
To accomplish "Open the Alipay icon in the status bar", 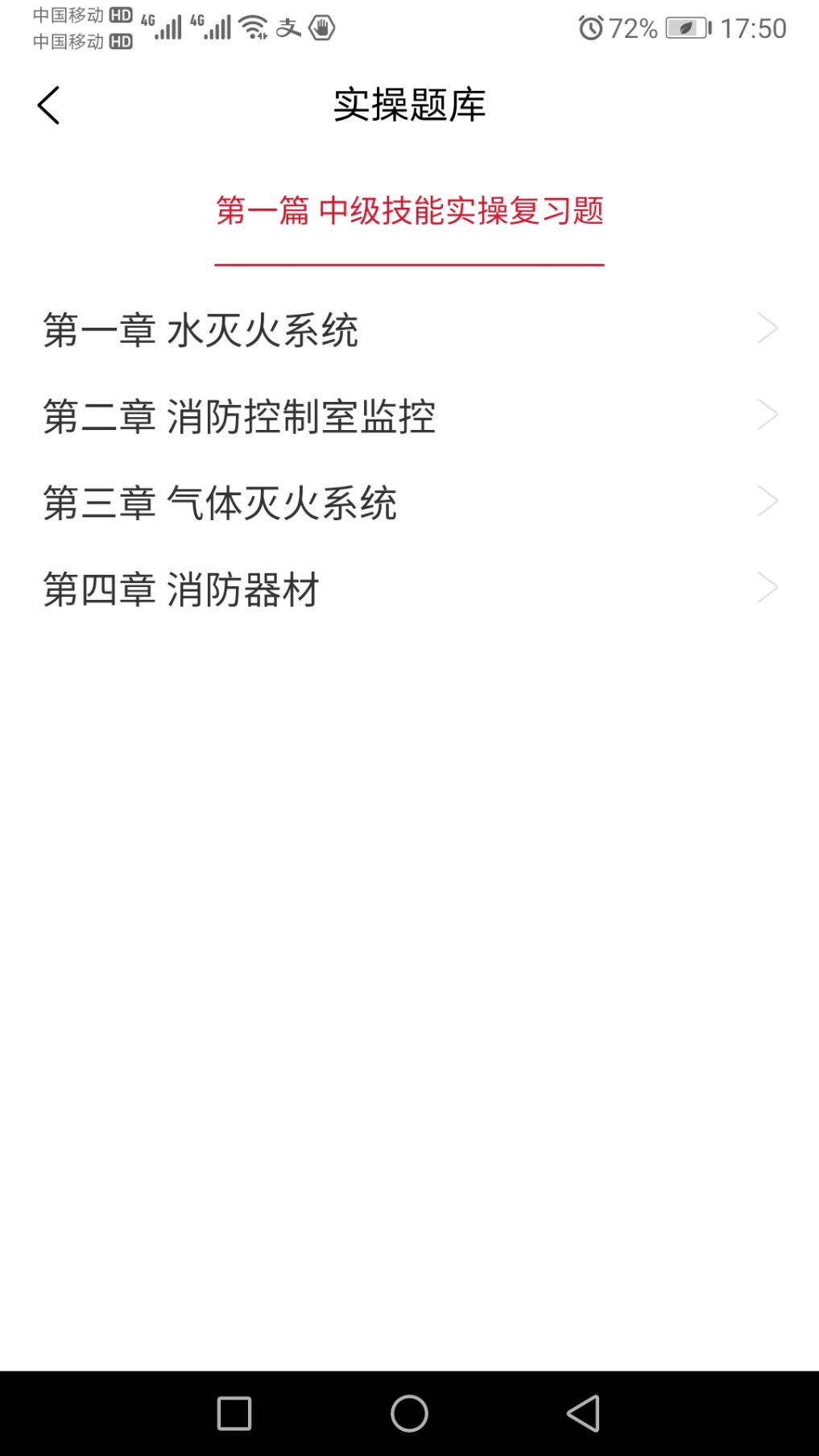I will 289,29.
